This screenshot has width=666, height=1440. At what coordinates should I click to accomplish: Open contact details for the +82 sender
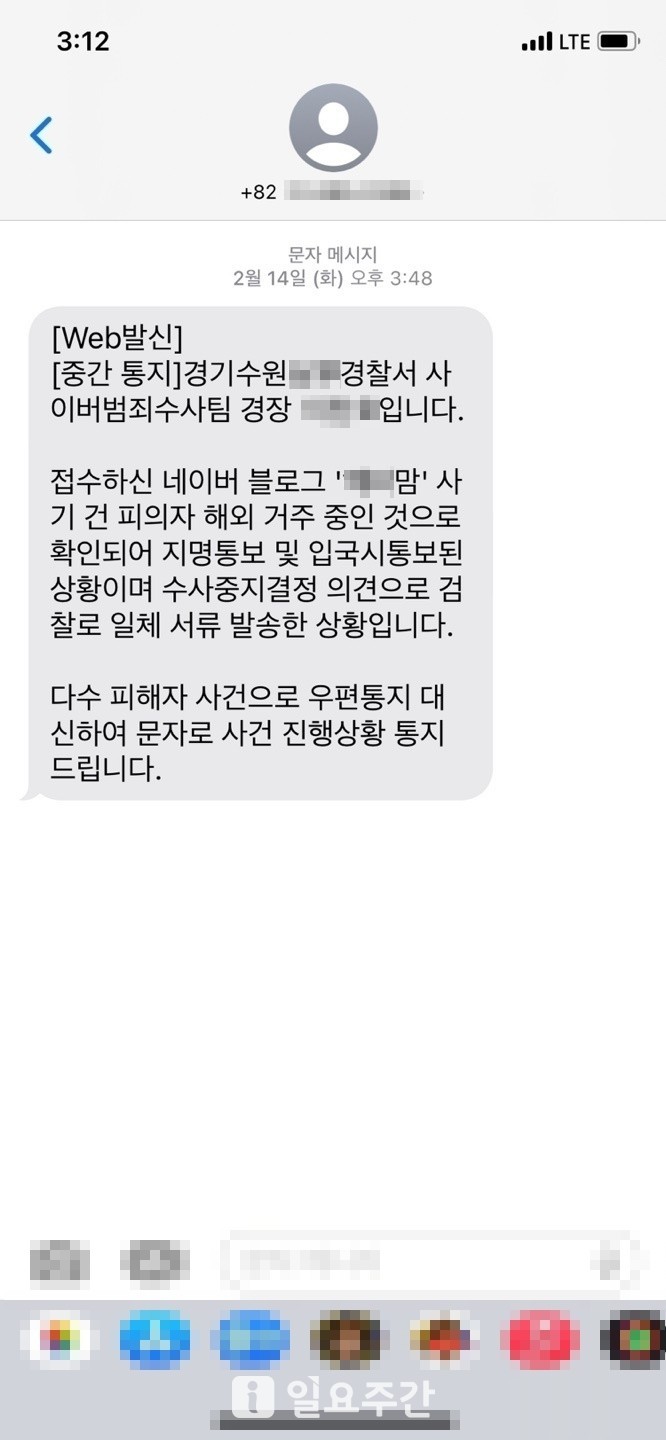tap(333, 129)
